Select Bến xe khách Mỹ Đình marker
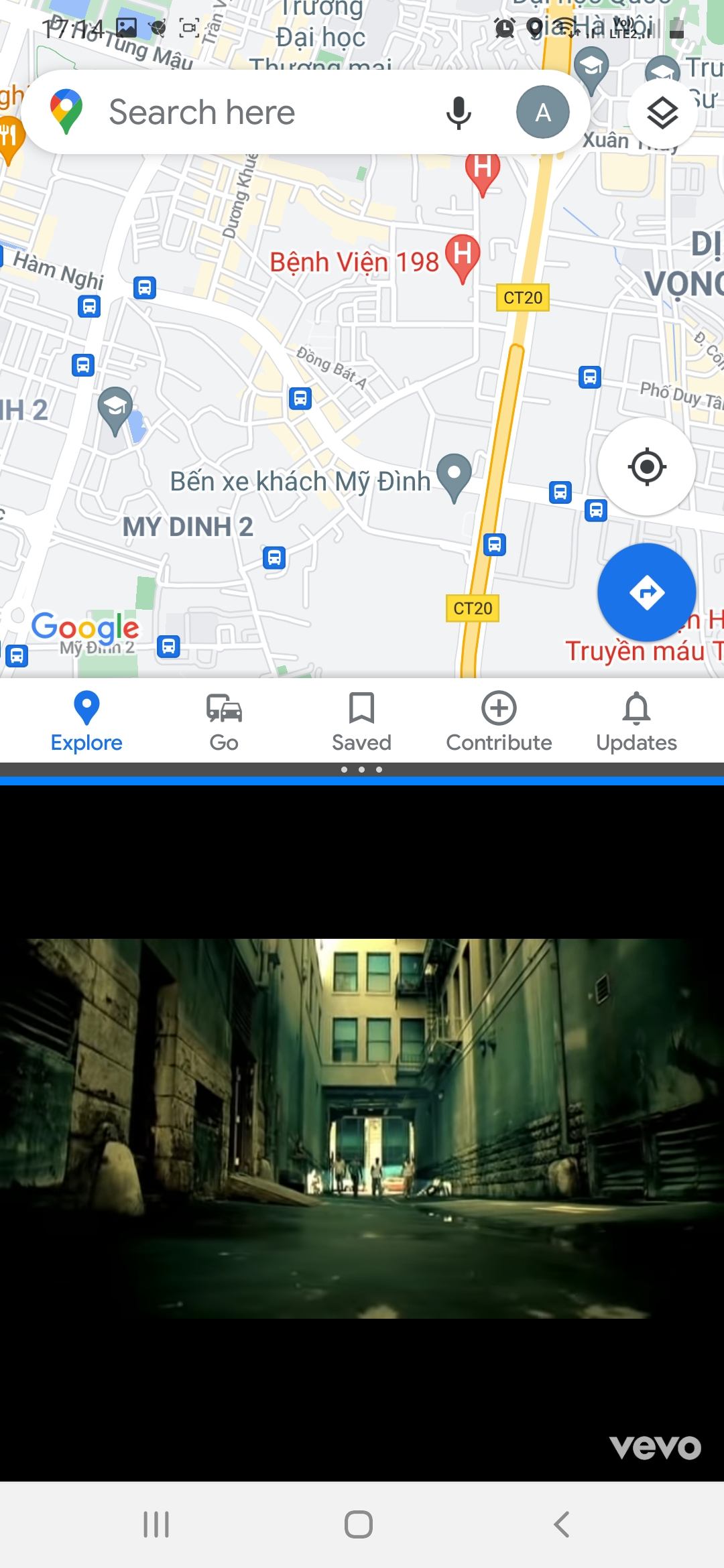The height and width of the screenshot is (1568, 724). 454,476
